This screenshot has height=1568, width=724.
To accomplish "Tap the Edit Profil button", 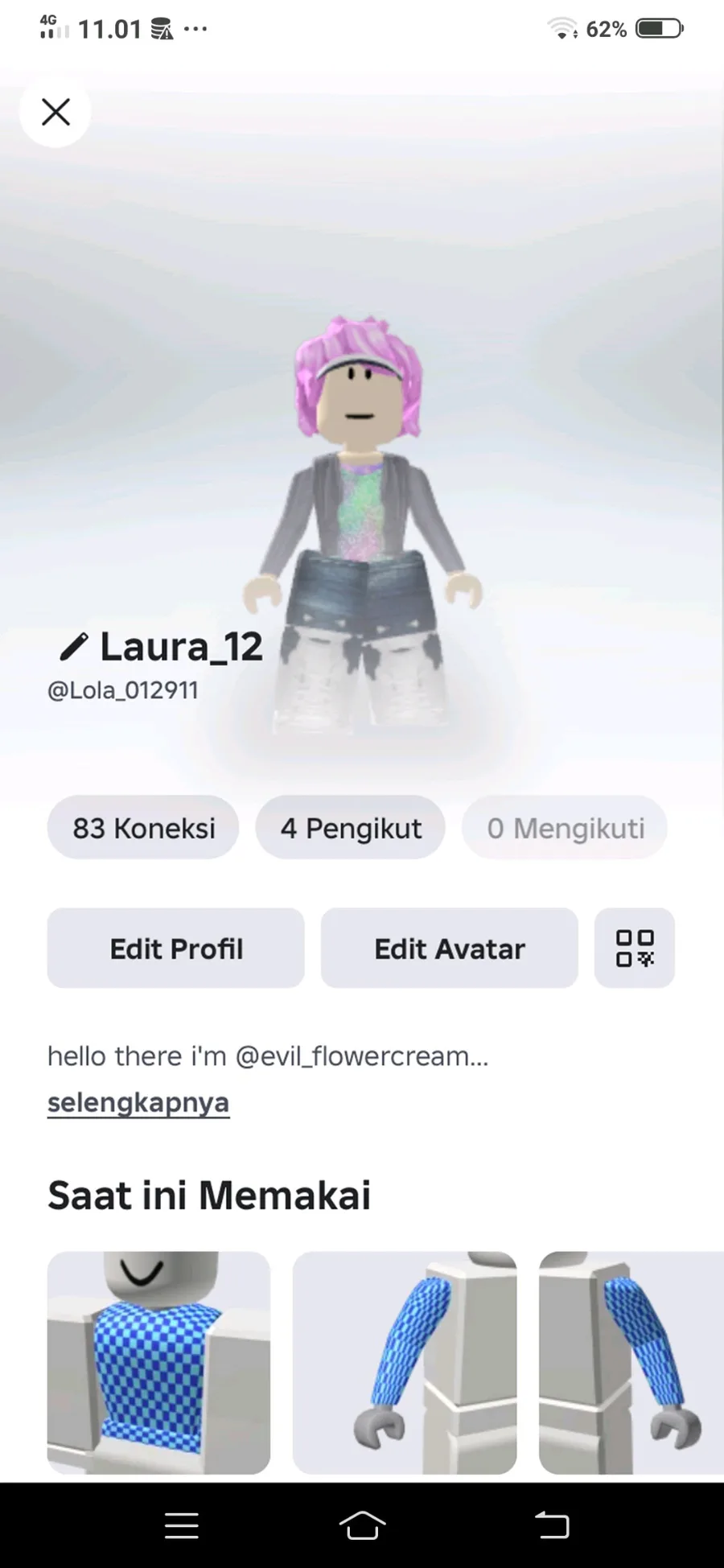I will 176,949.
